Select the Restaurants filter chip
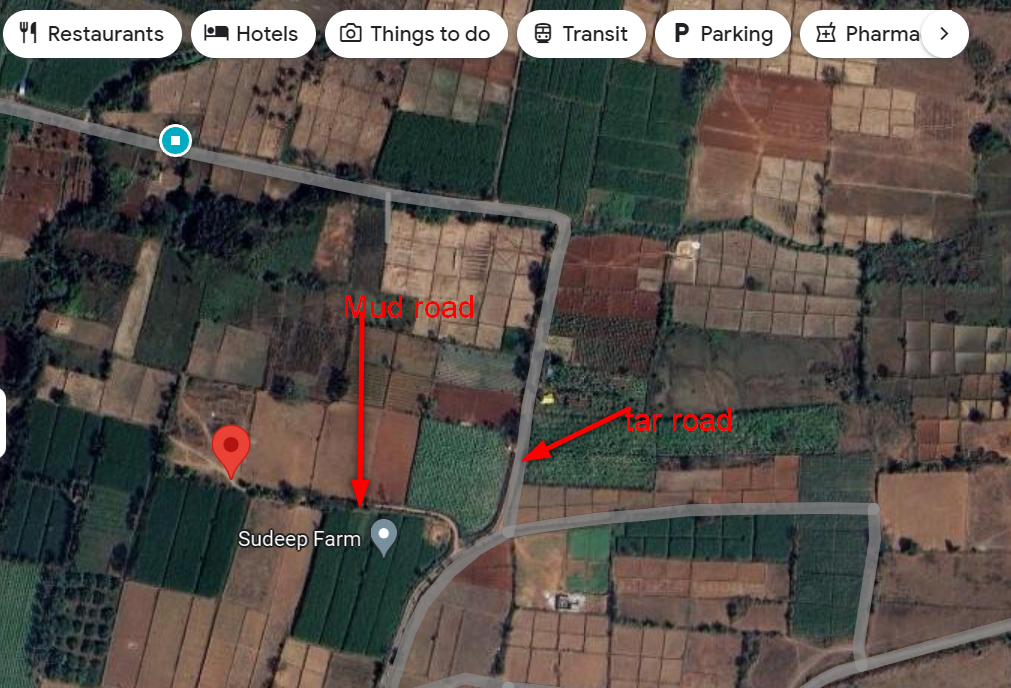 point(92,34)
